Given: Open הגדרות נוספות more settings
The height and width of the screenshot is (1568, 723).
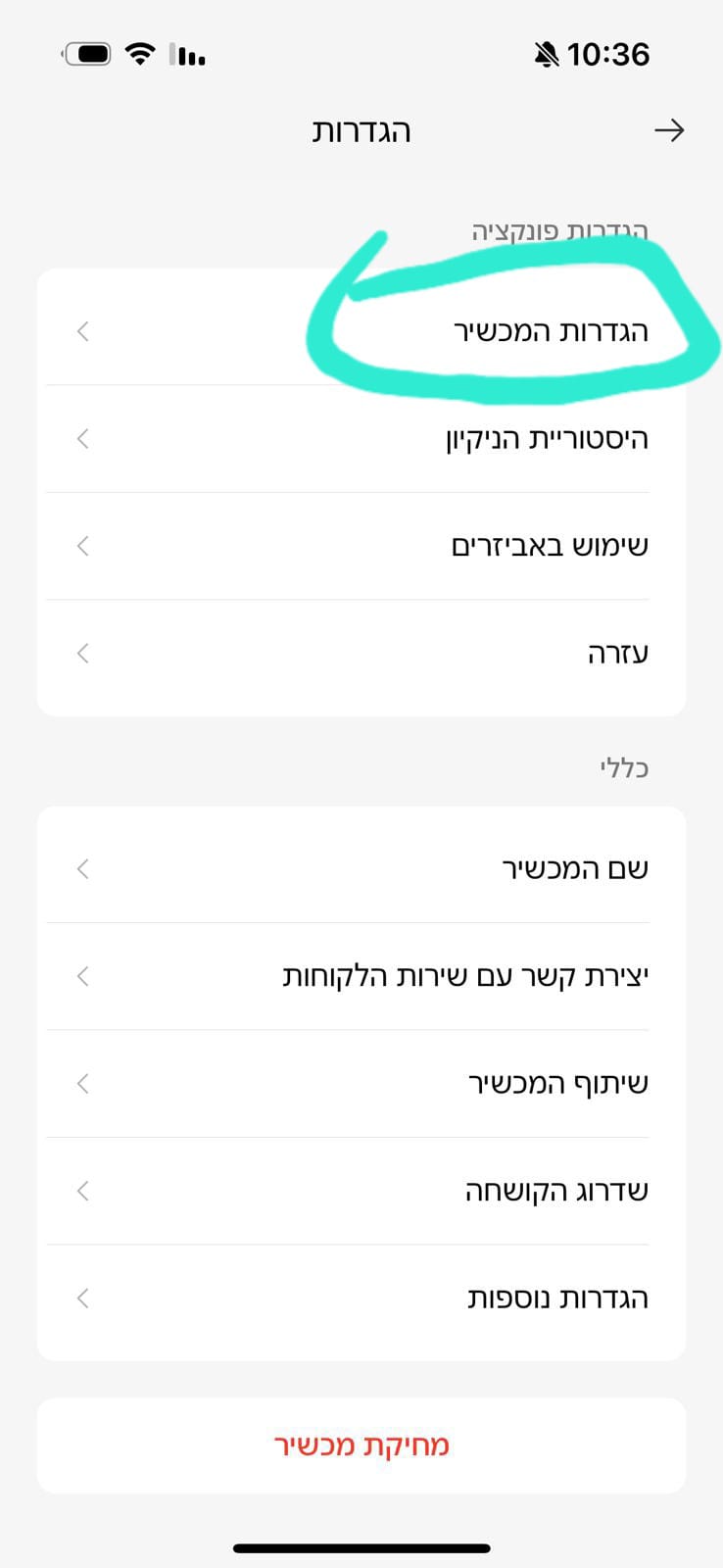Looking at the screenshot, I should (362, 1298).
